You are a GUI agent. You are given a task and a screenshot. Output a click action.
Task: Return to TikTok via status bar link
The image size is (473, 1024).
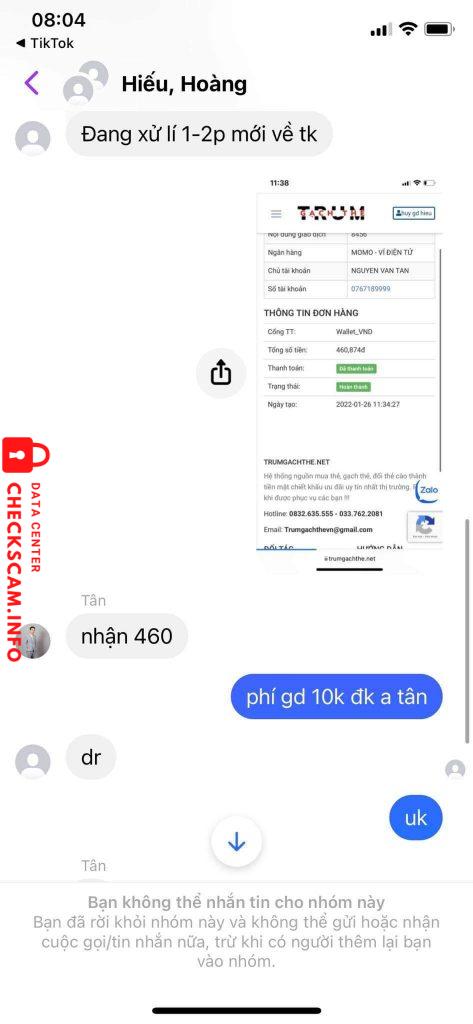click(x=44, y=44)
